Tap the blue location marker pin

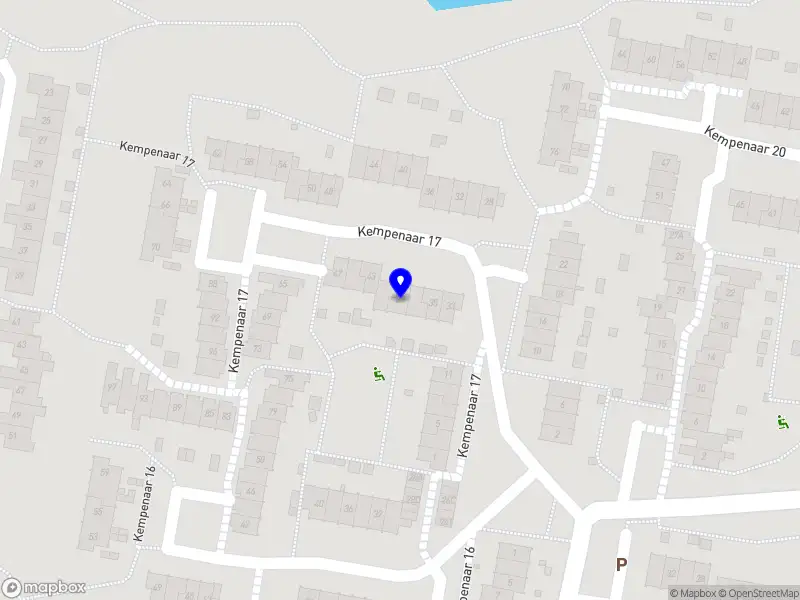coord(401,283)
